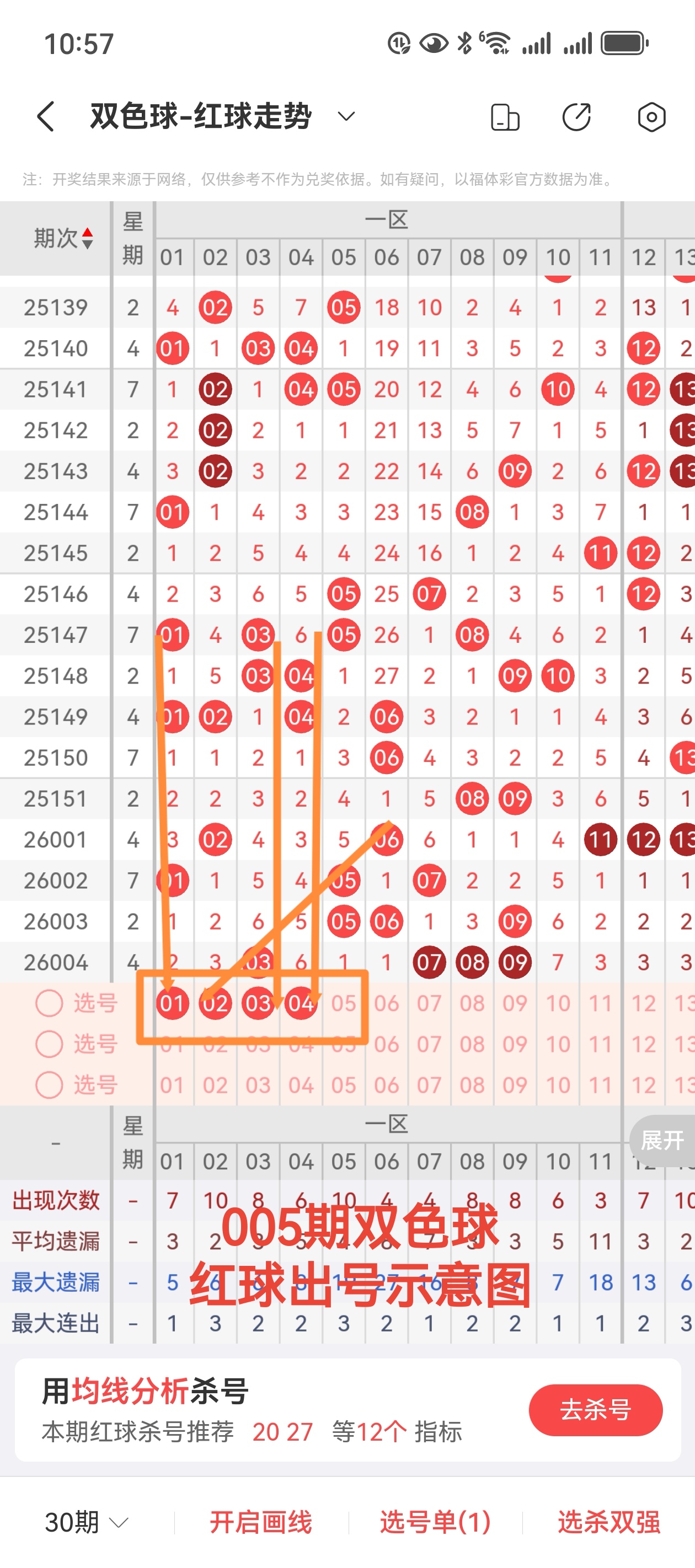Tap the screen orientation icon
Screen dimensions: 695x1568
tap(505, 117)
